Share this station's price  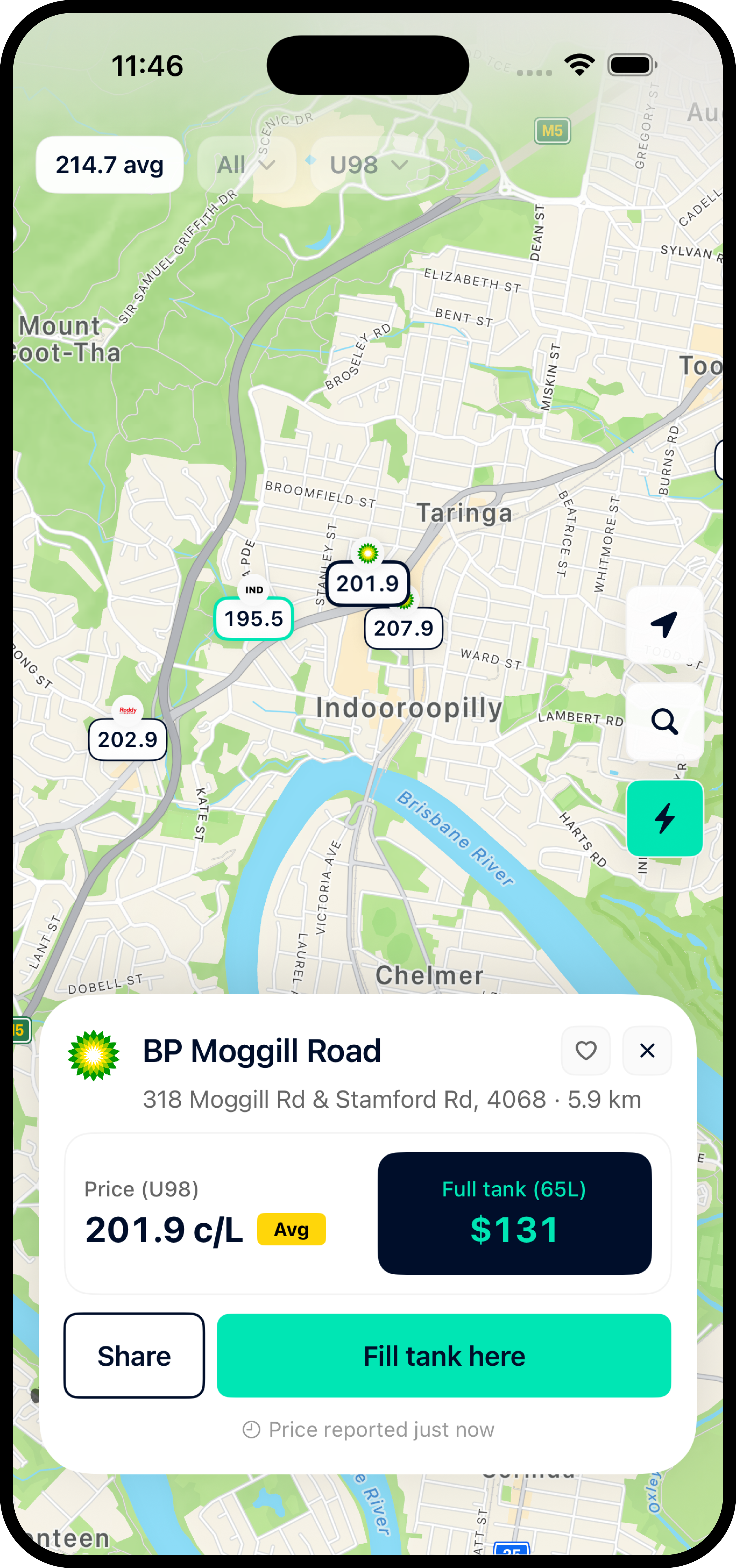(x=134, y=1356)
